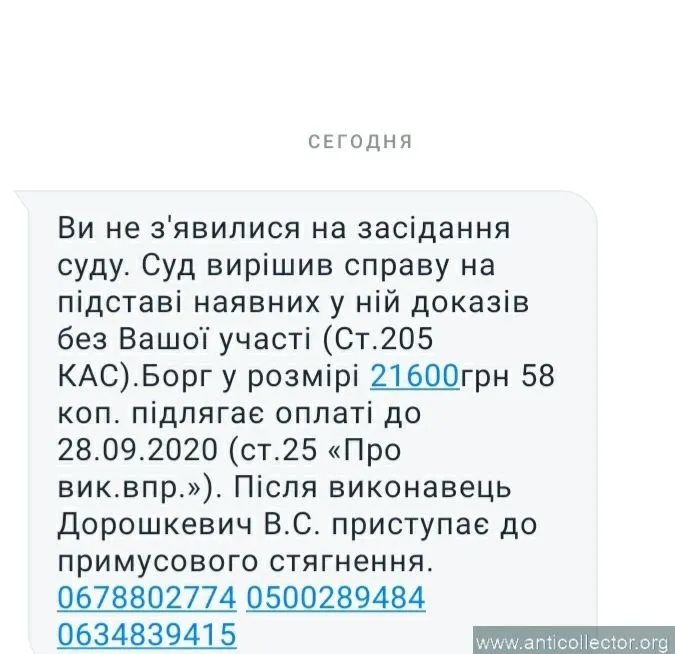Image resolution: width=675 pixels, height=654 pixels.
Task: Dial the linked number 0634839415
Action: (146, 634)
